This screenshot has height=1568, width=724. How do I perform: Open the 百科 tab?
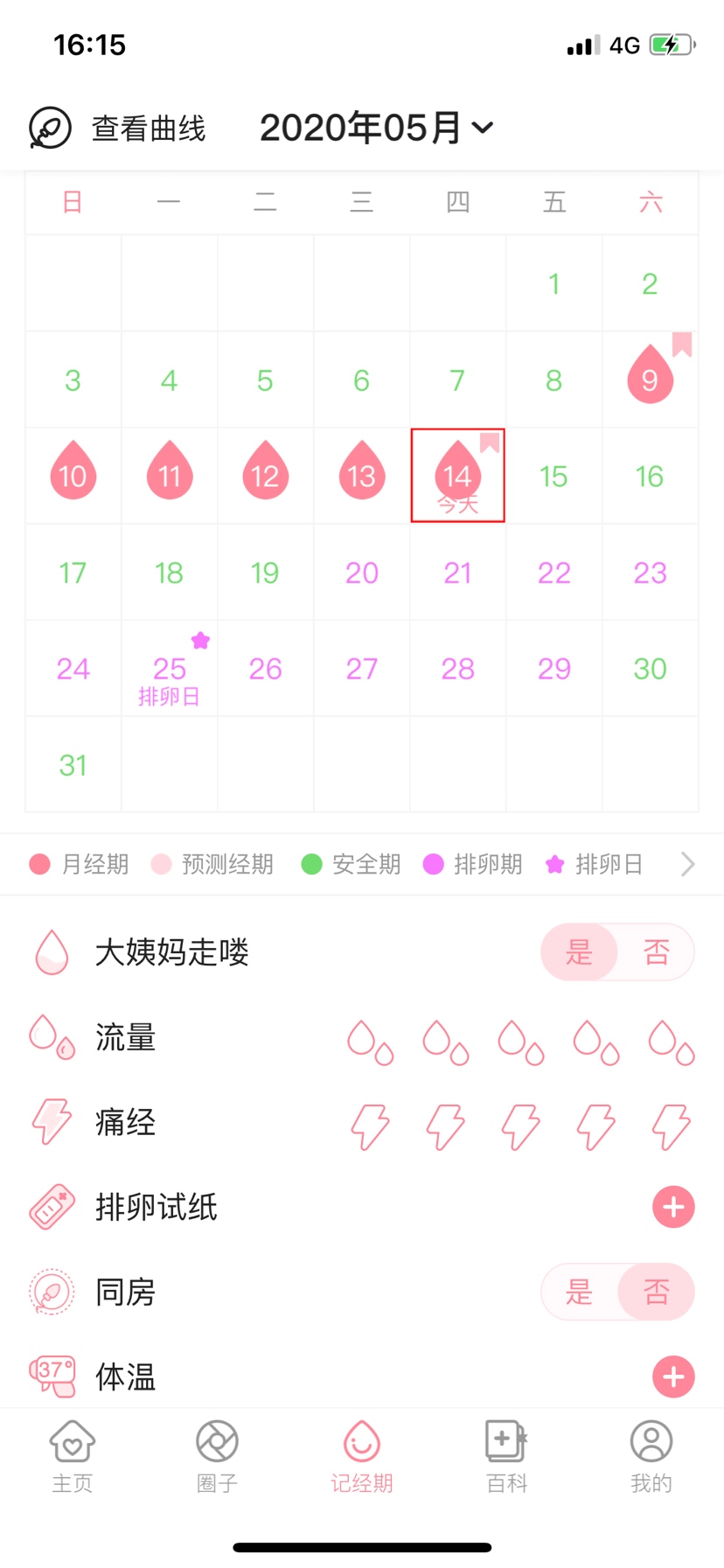point(506,1456)
